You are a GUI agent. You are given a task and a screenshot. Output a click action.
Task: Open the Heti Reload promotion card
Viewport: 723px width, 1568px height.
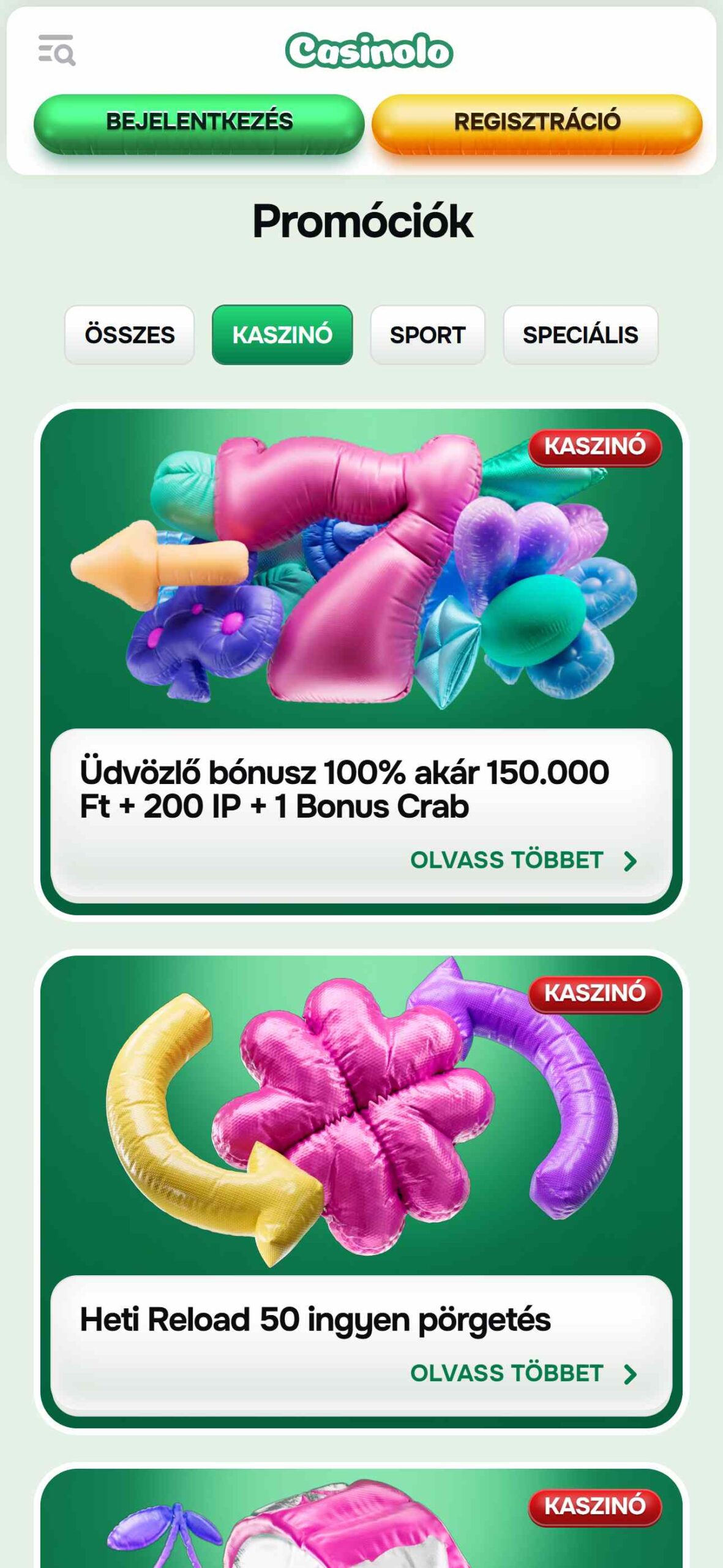coord(361,1191)
